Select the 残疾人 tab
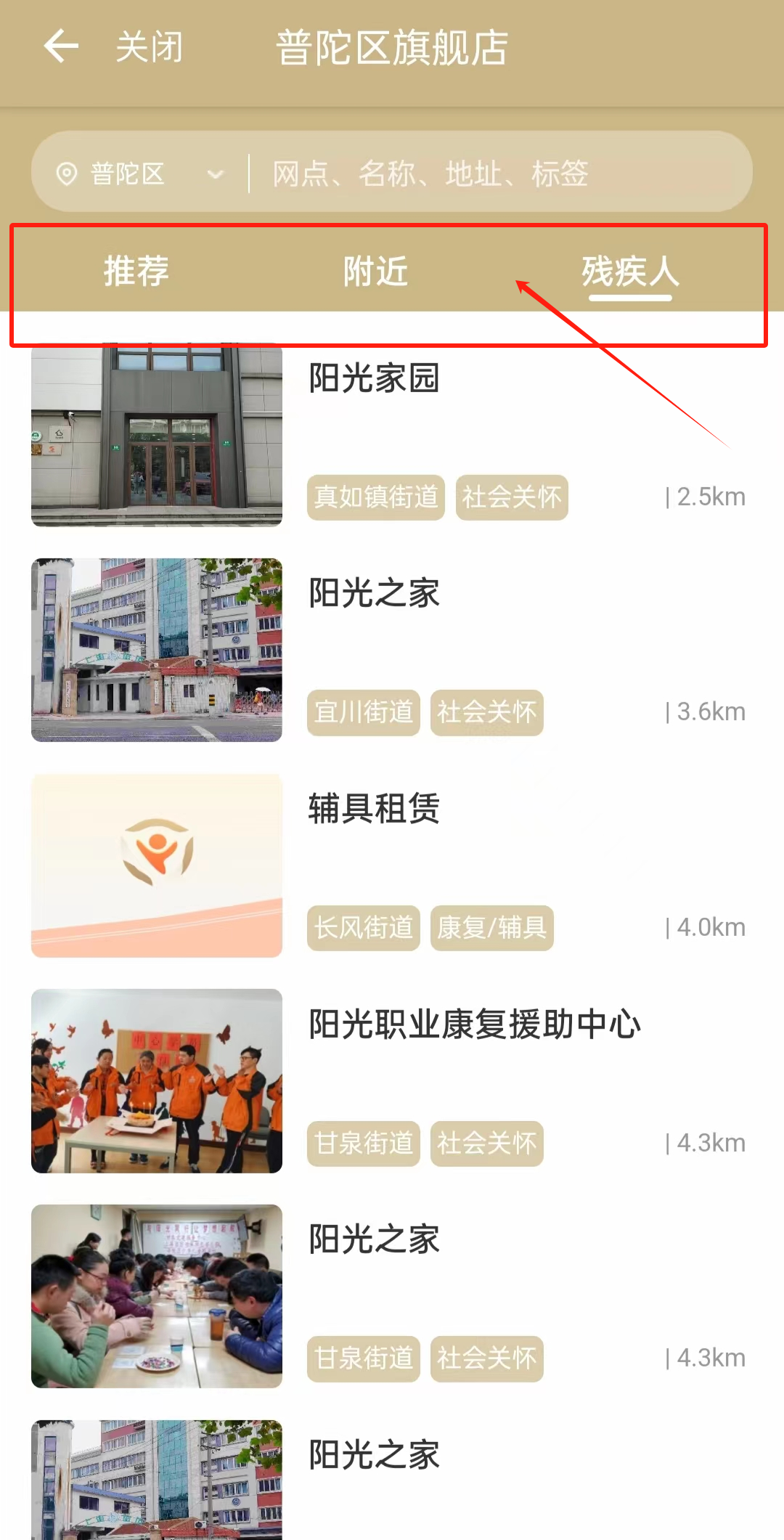Screen dimensions: 784x1540 [x=630, y=272]
